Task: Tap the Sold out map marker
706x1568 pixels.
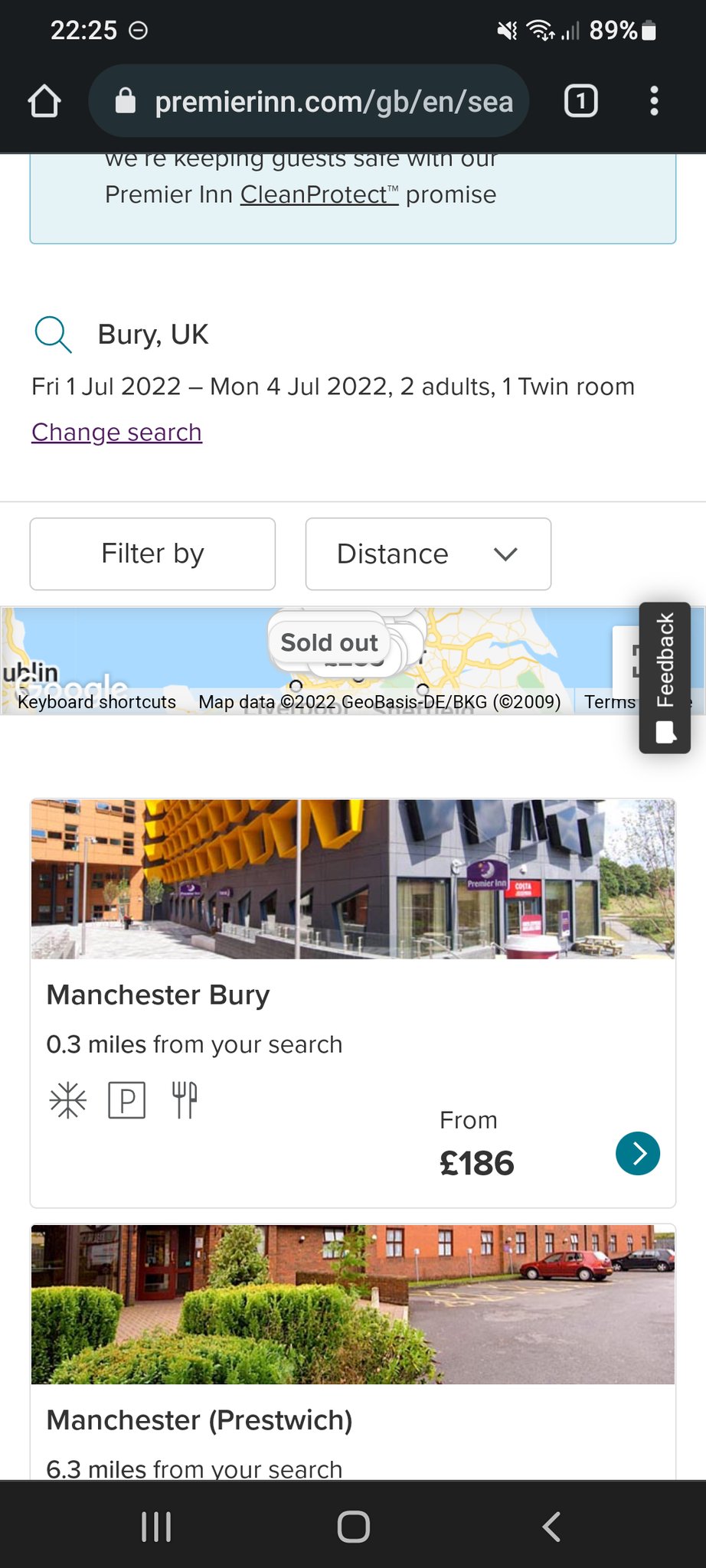Action: click(328, 642)
